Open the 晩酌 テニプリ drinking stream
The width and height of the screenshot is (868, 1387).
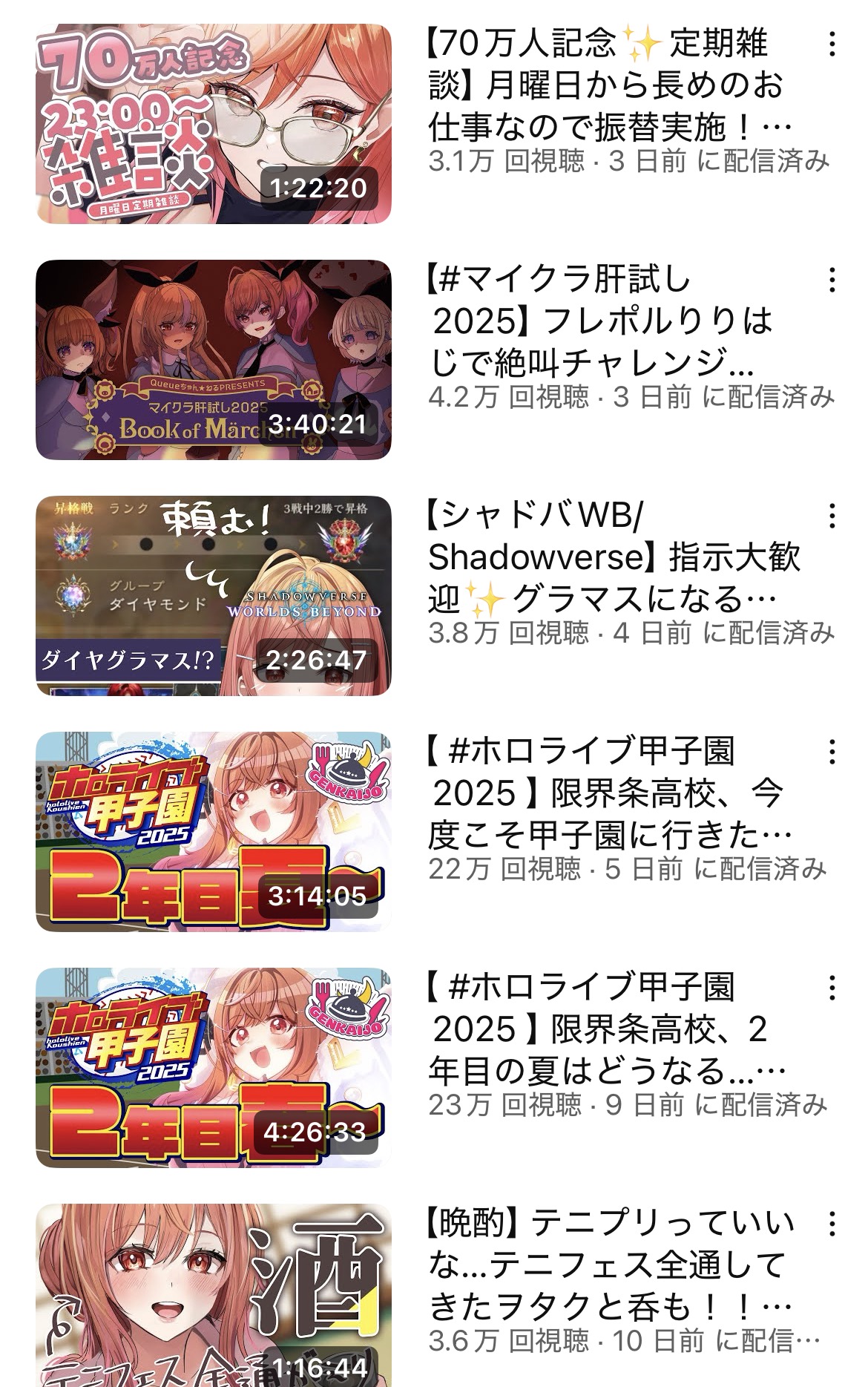(214, 1295)
